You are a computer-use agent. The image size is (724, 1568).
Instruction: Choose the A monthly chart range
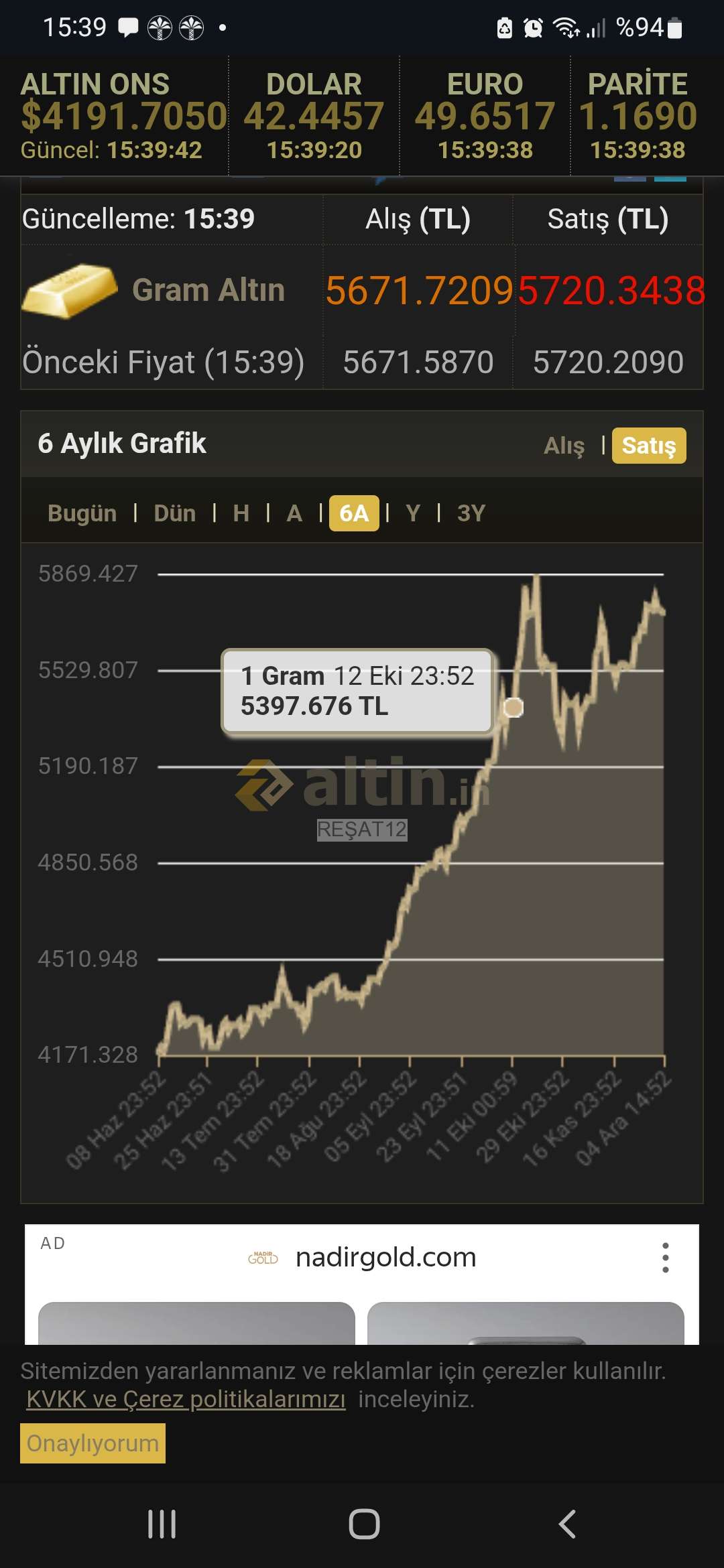(x=294, y=513)
